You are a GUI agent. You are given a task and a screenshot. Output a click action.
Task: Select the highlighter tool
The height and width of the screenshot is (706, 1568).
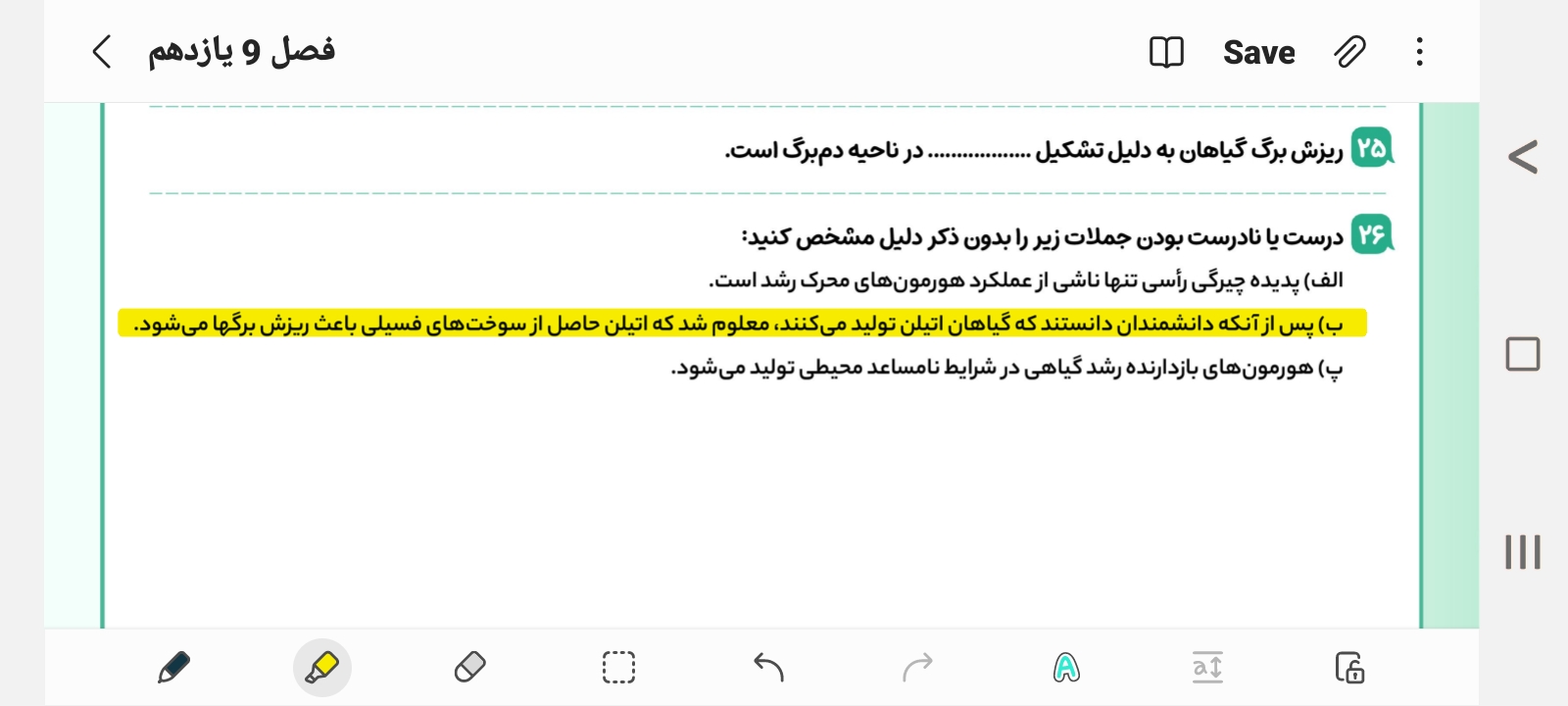(x=321, y=668)
